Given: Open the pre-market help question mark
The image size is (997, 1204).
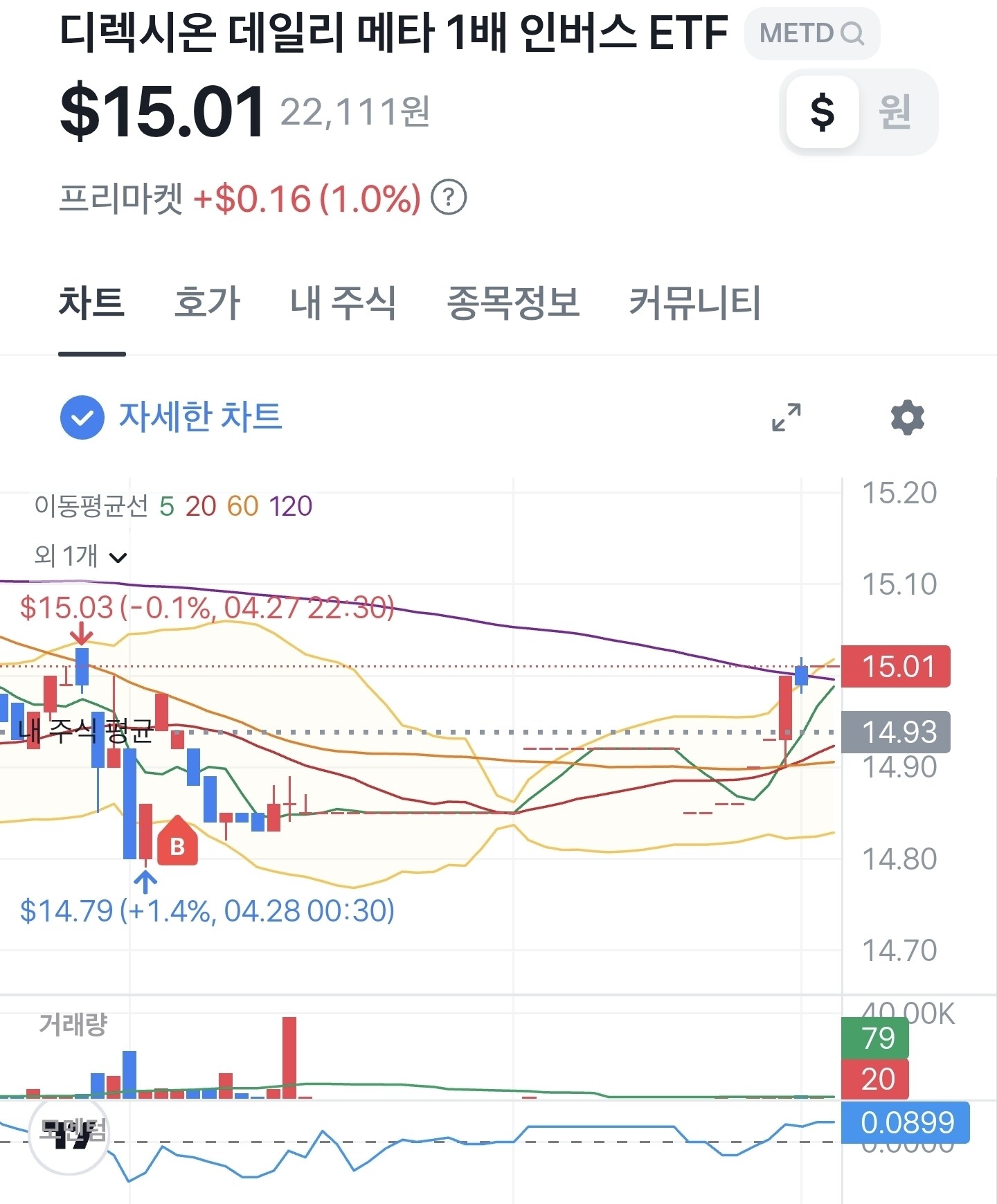Looking at the screenshot, I should coord(449,197).
